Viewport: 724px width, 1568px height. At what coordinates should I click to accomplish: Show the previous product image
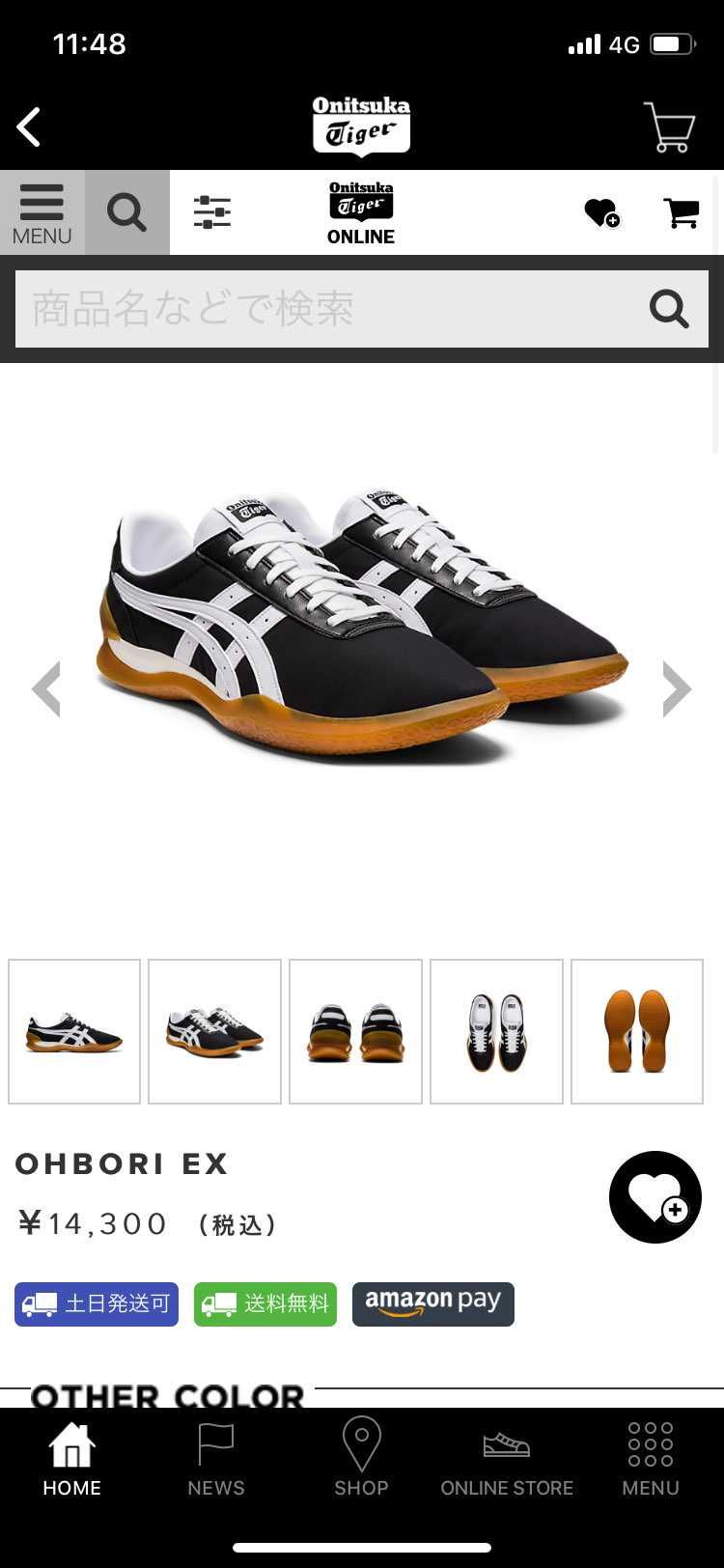pyautogui.click(x=46, y=688)
